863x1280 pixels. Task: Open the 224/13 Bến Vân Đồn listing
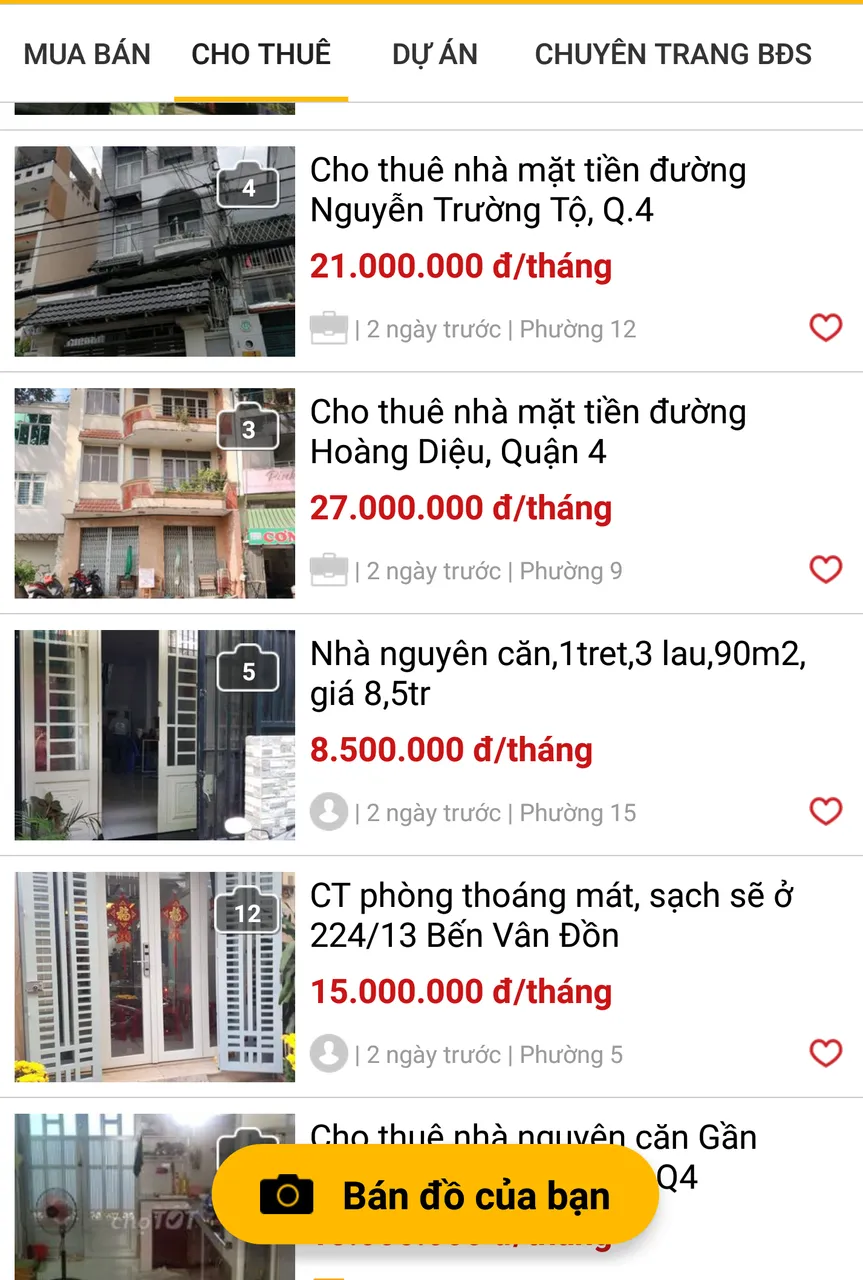pos(551,916)
